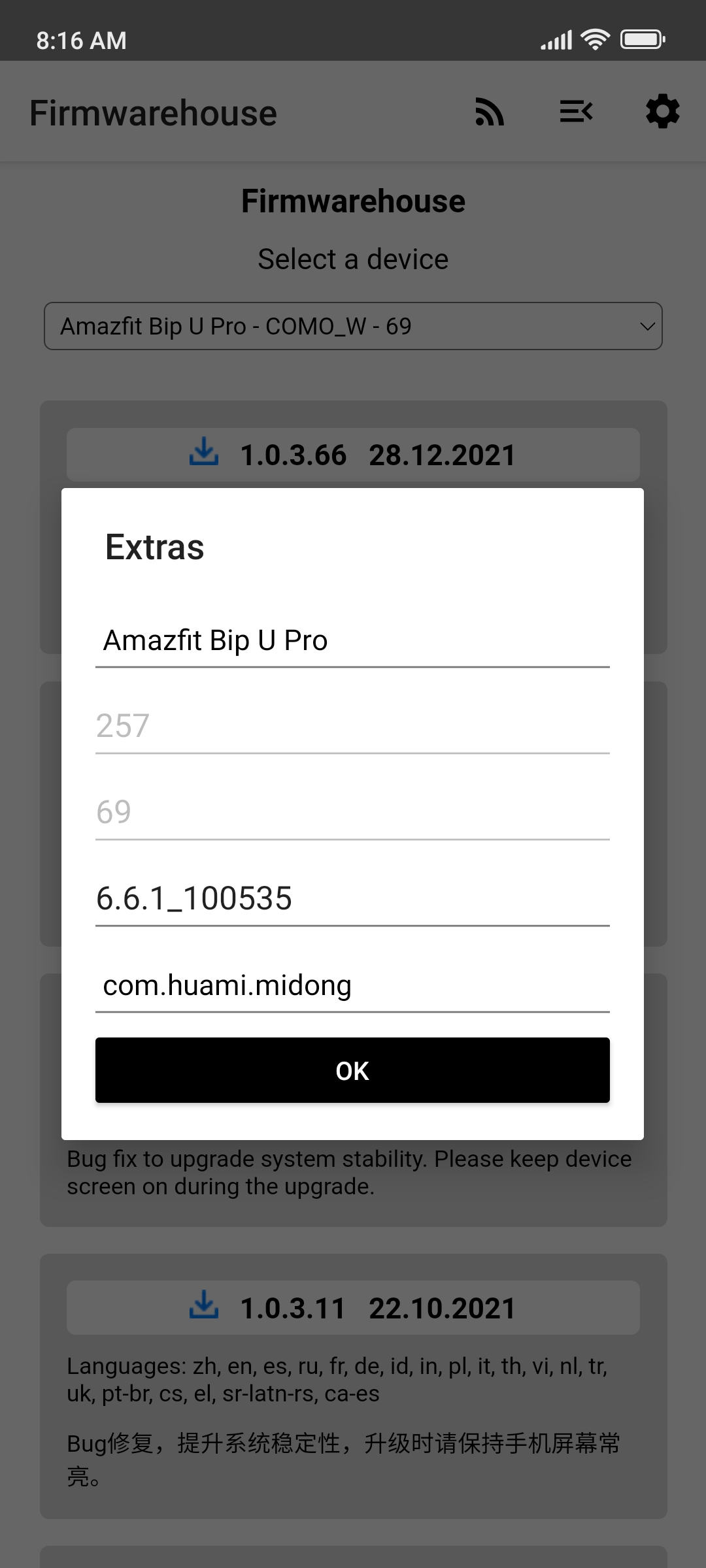Image resolution: width=706 pixels, height=1568 pixels.
Task: Edit the com.huami.midong package field
Action: pos(352,985)
